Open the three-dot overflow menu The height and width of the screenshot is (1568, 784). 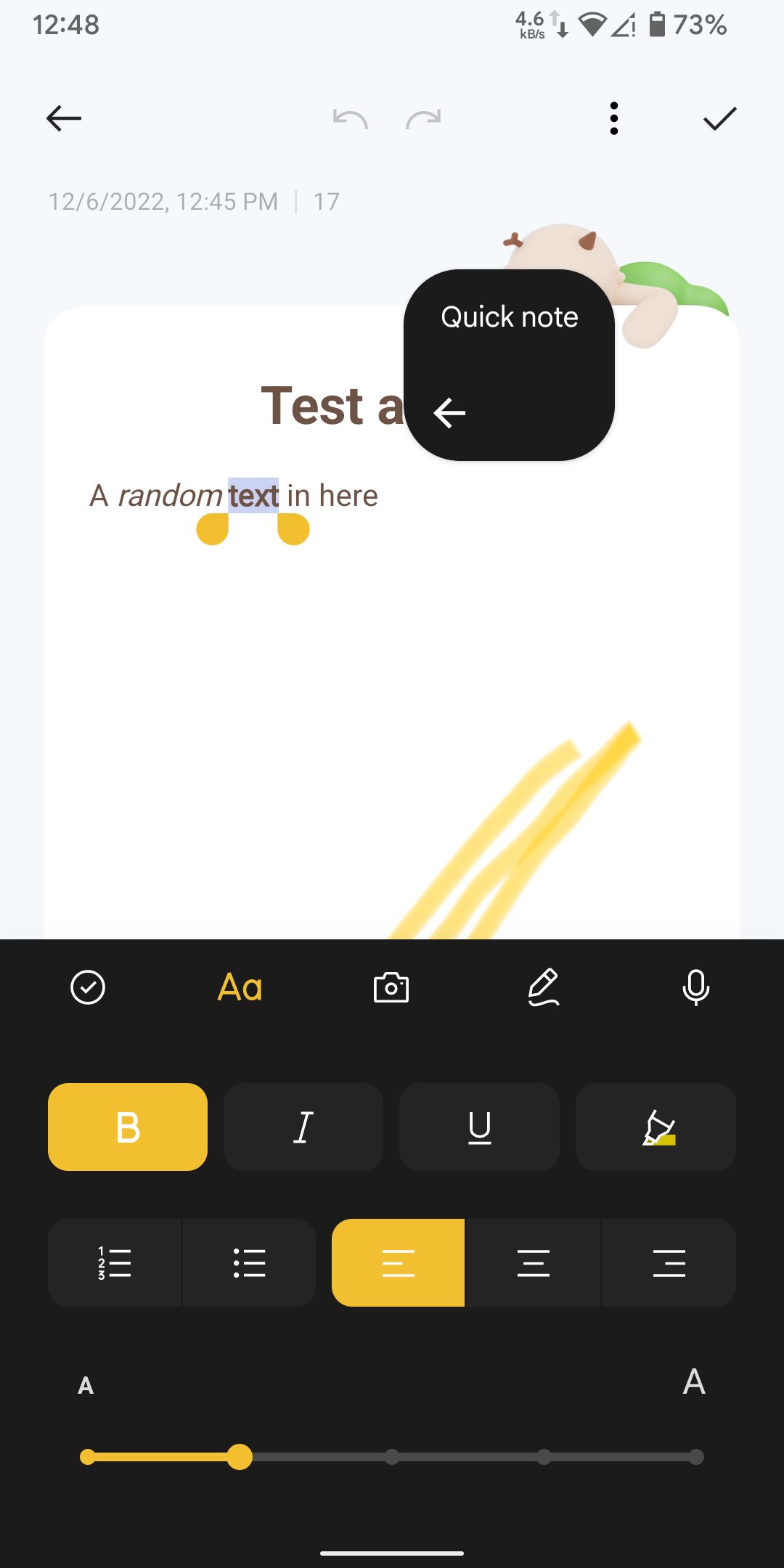point(614,118)
